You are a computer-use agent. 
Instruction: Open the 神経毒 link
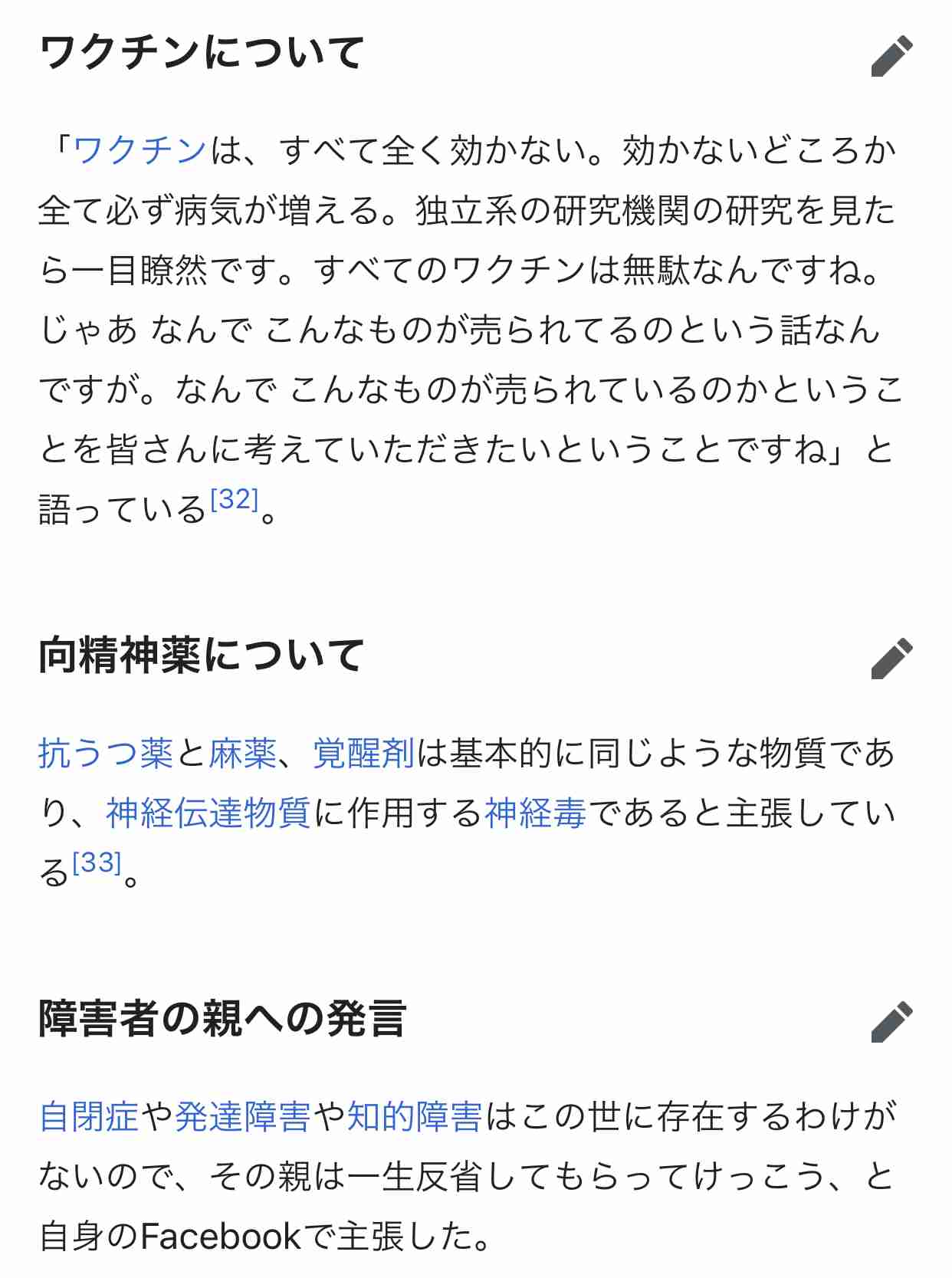535,813
